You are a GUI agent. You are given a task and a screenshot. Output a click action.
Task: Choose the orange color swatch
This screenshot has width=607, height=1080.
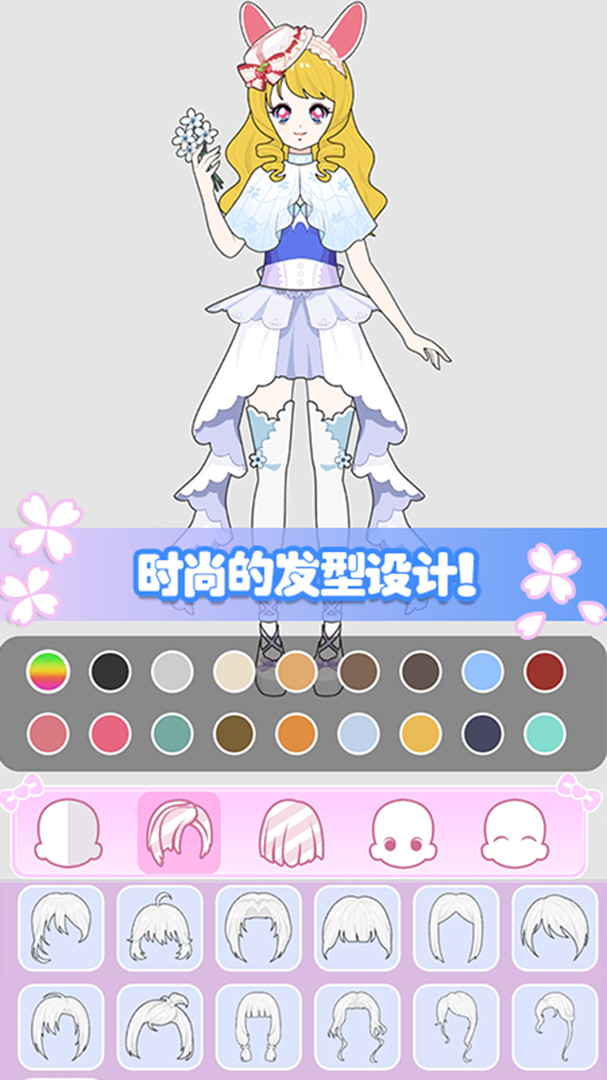tap(296, 733)
